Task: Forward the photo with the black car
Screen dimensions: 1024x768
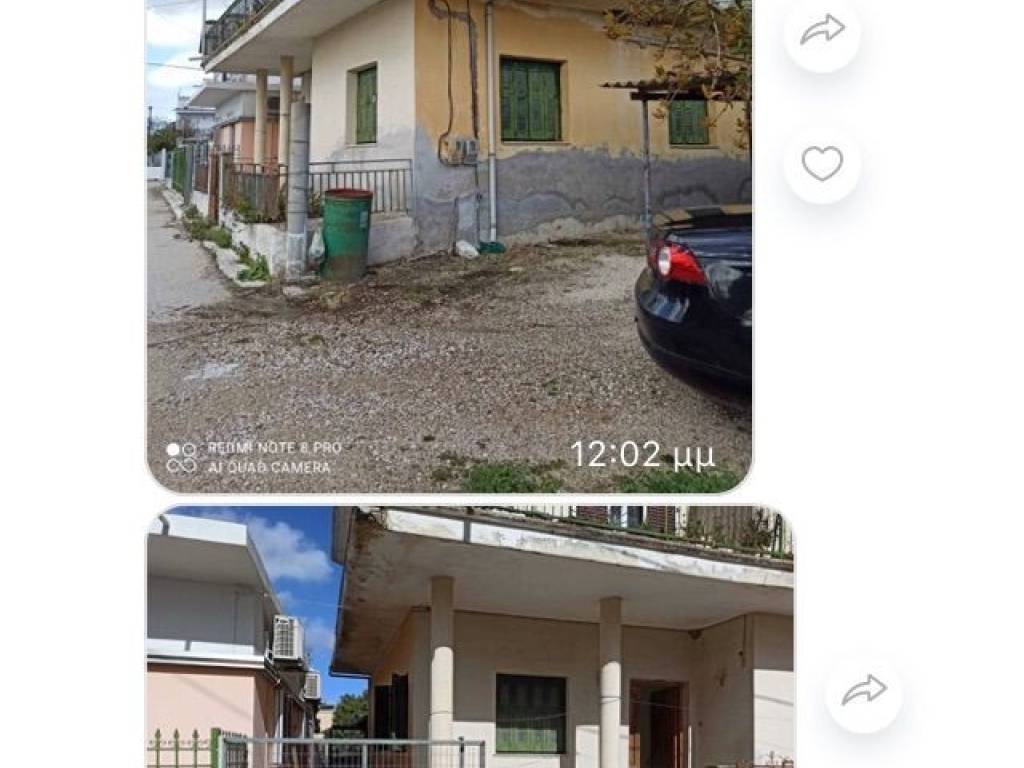Action: coord(822,31)
